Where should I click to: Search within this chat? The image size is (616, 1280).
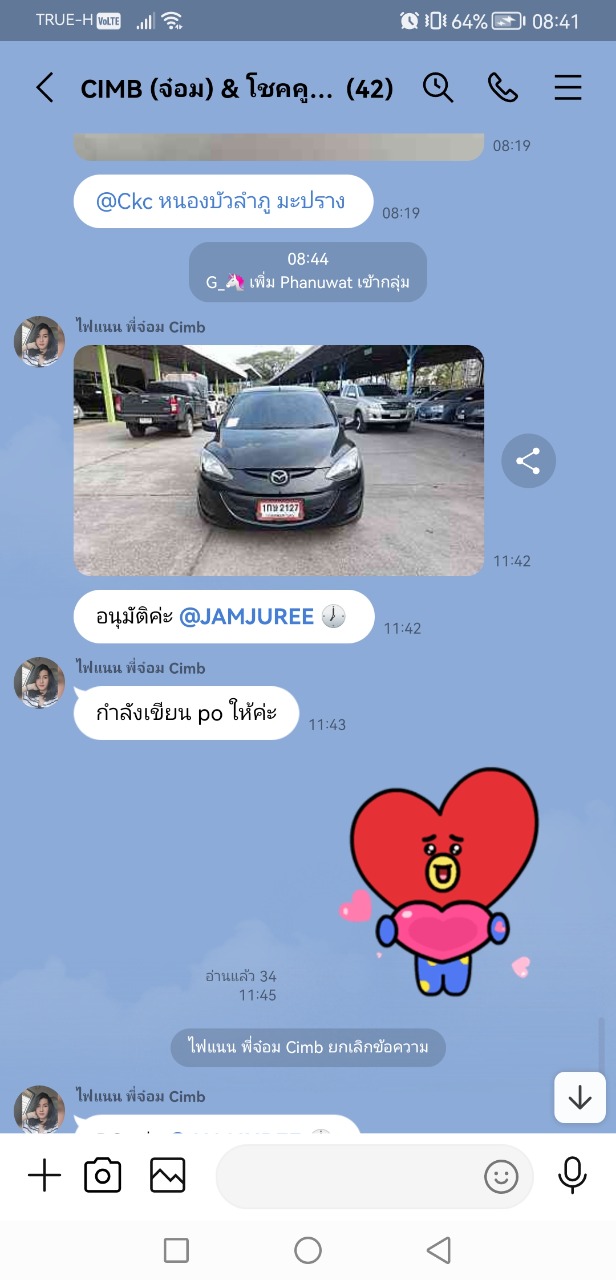[x=437, y=88]
